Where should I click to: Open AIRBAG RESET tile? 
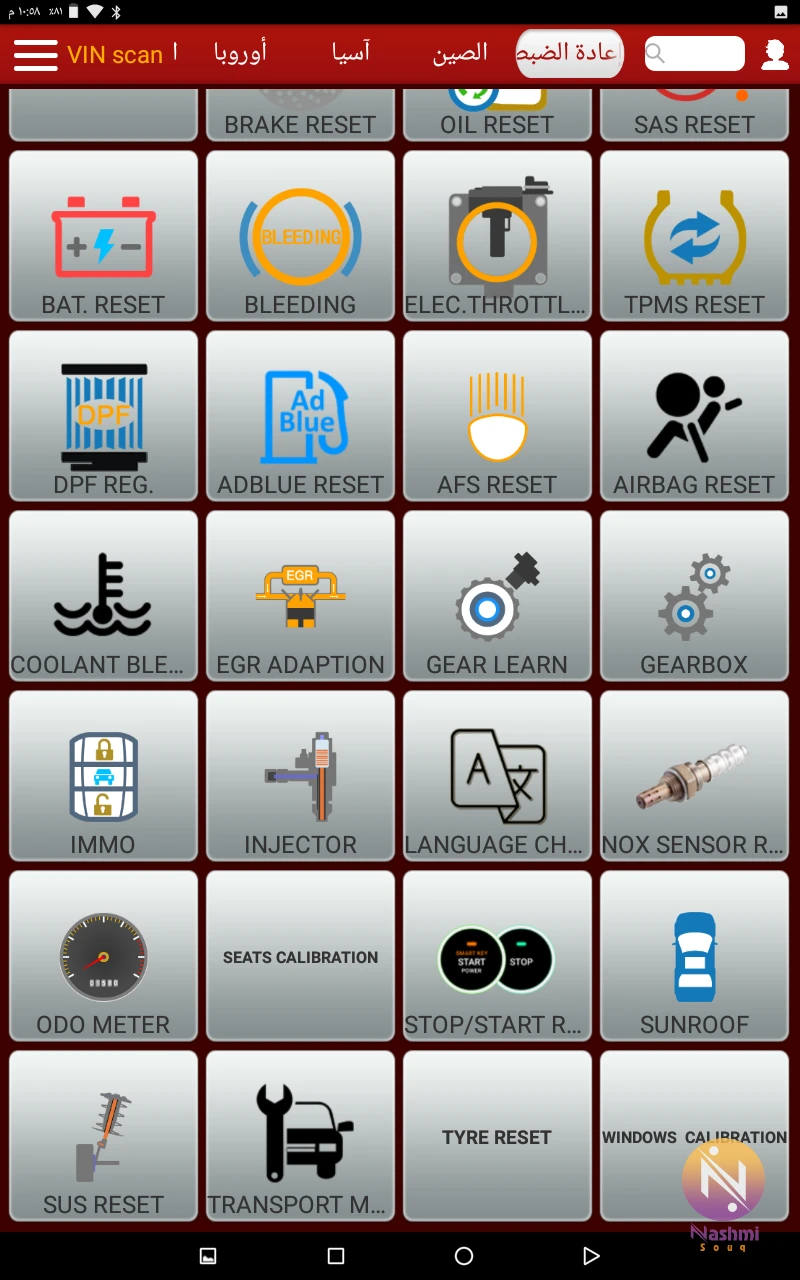[694, 416]
